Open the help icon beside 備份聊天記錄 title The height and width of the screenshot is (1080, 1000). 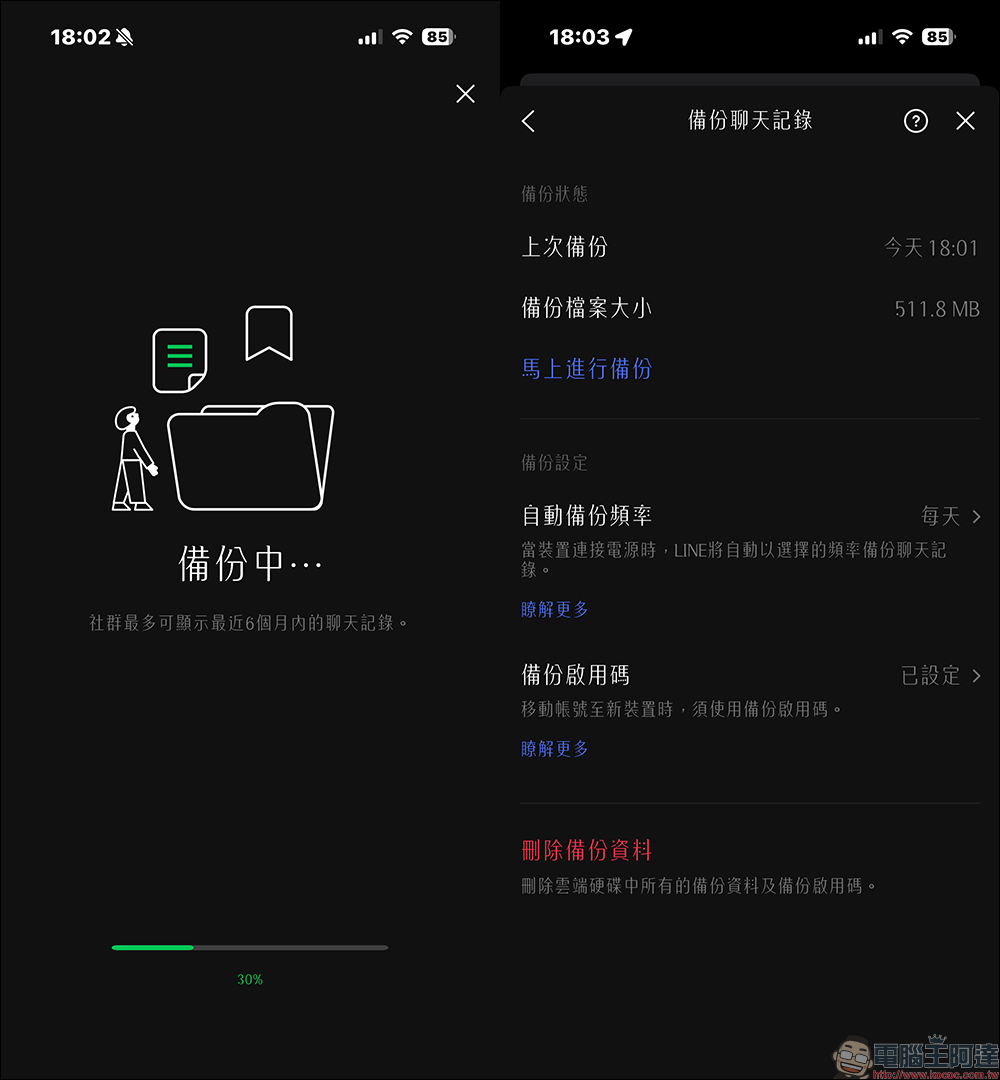pyautogui.click(x=915, y=120)
